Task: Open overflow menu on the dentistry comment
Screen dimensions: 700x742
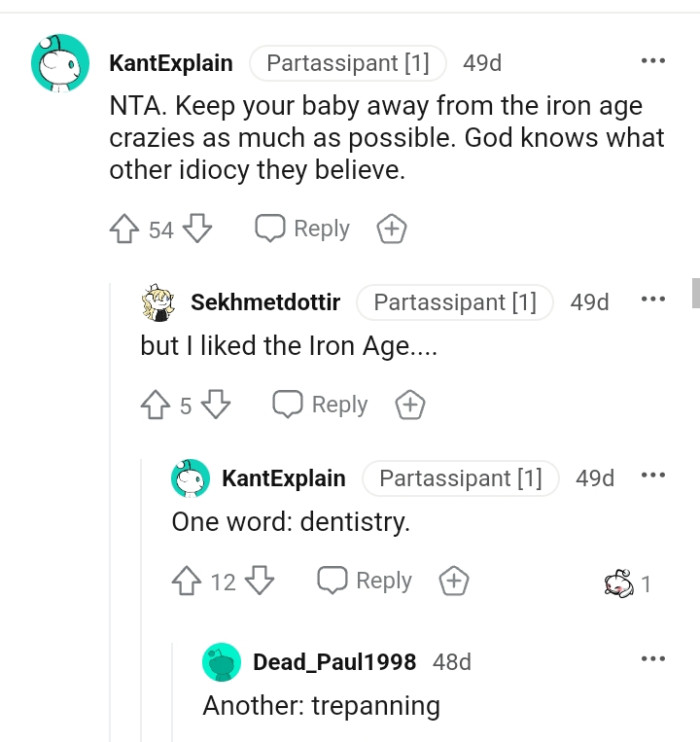Action: click(x=653, y=476)
